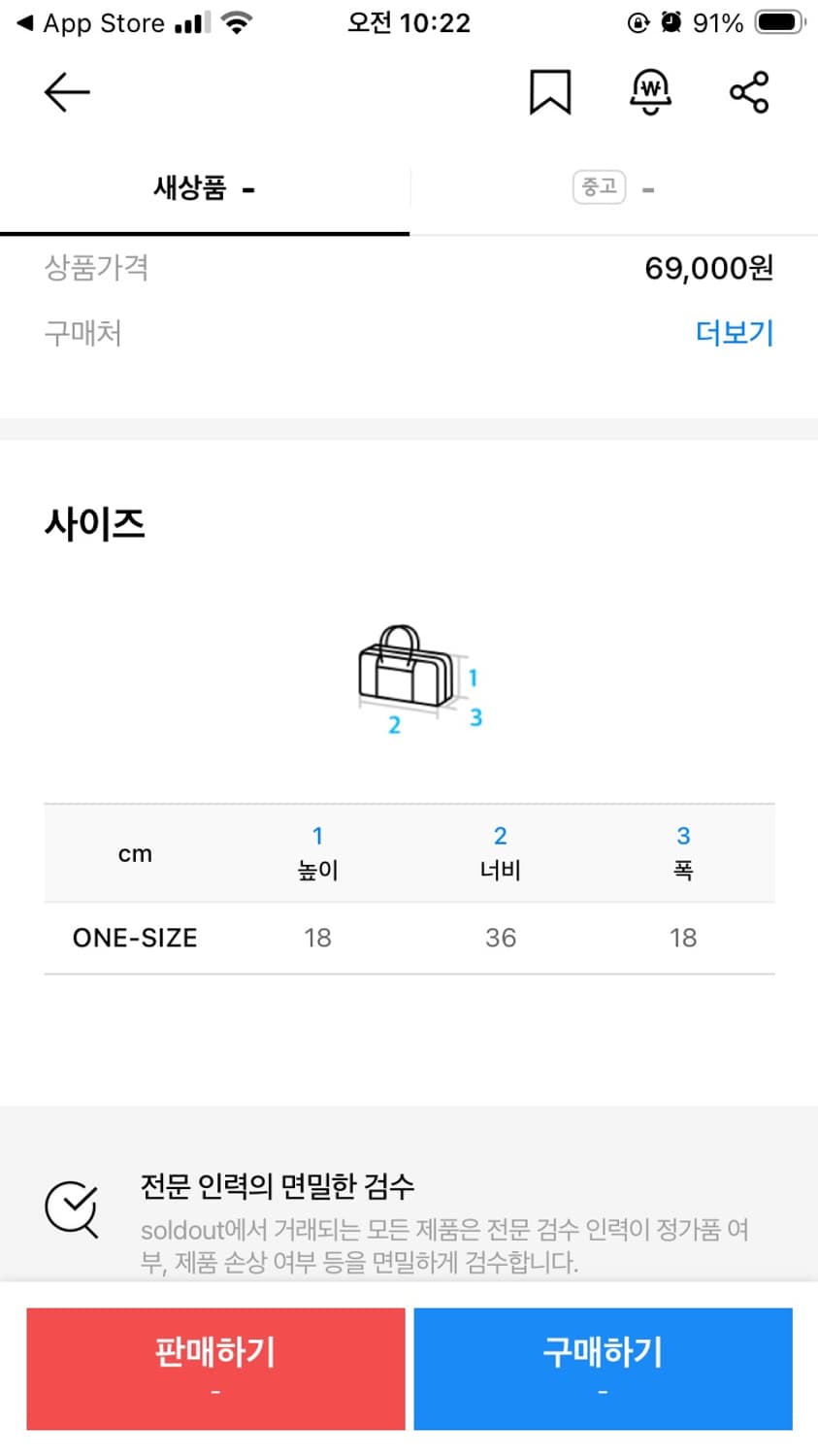Select the ONE-SIZE row in size table
818x1456 pixels.
pos(135,937)
